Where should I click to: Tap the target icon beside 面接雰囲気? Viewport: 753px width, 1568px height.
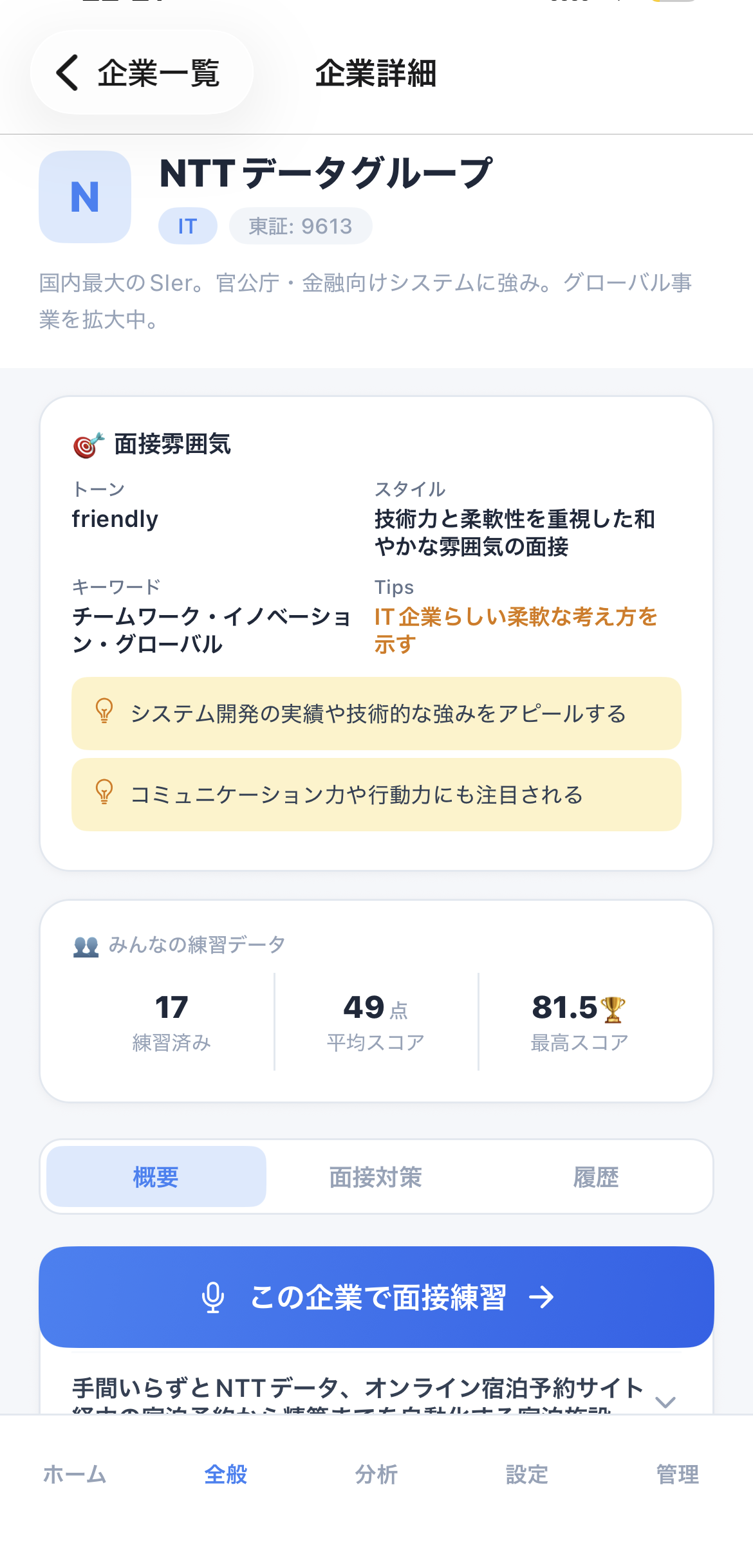pyautogui.click(x=87, y=444)
